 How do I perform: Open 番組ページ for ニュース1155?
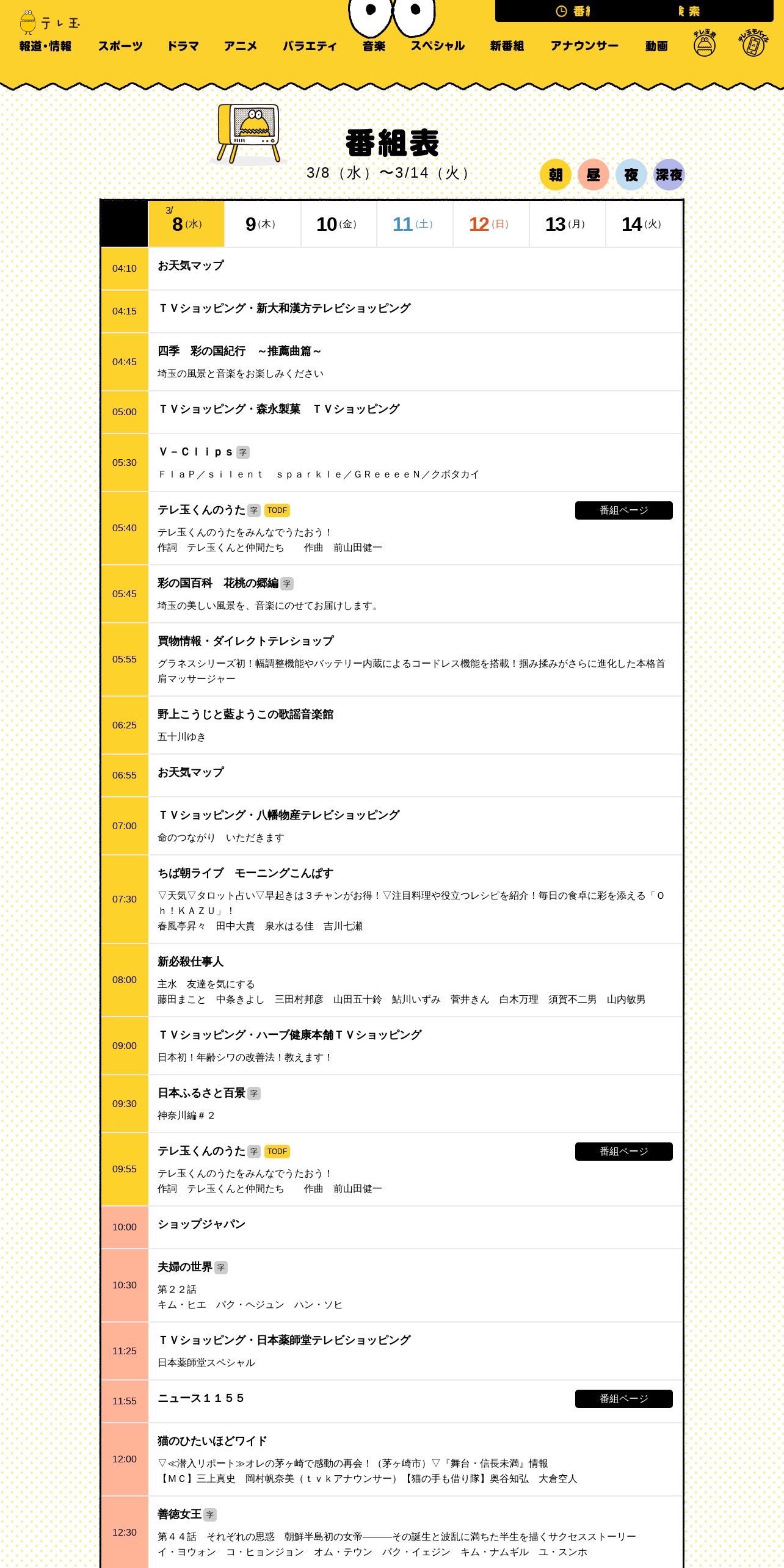pyautogui.click(x=623, y=1399)
